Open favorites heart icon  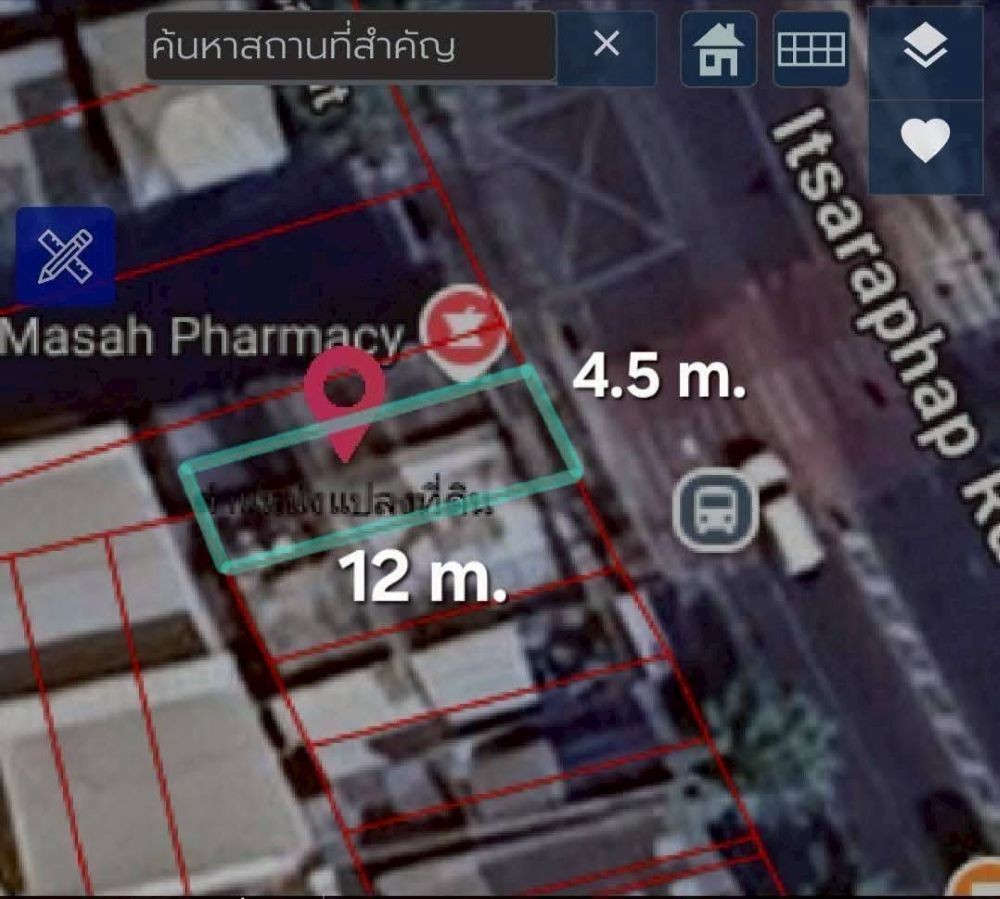[925, 142]
